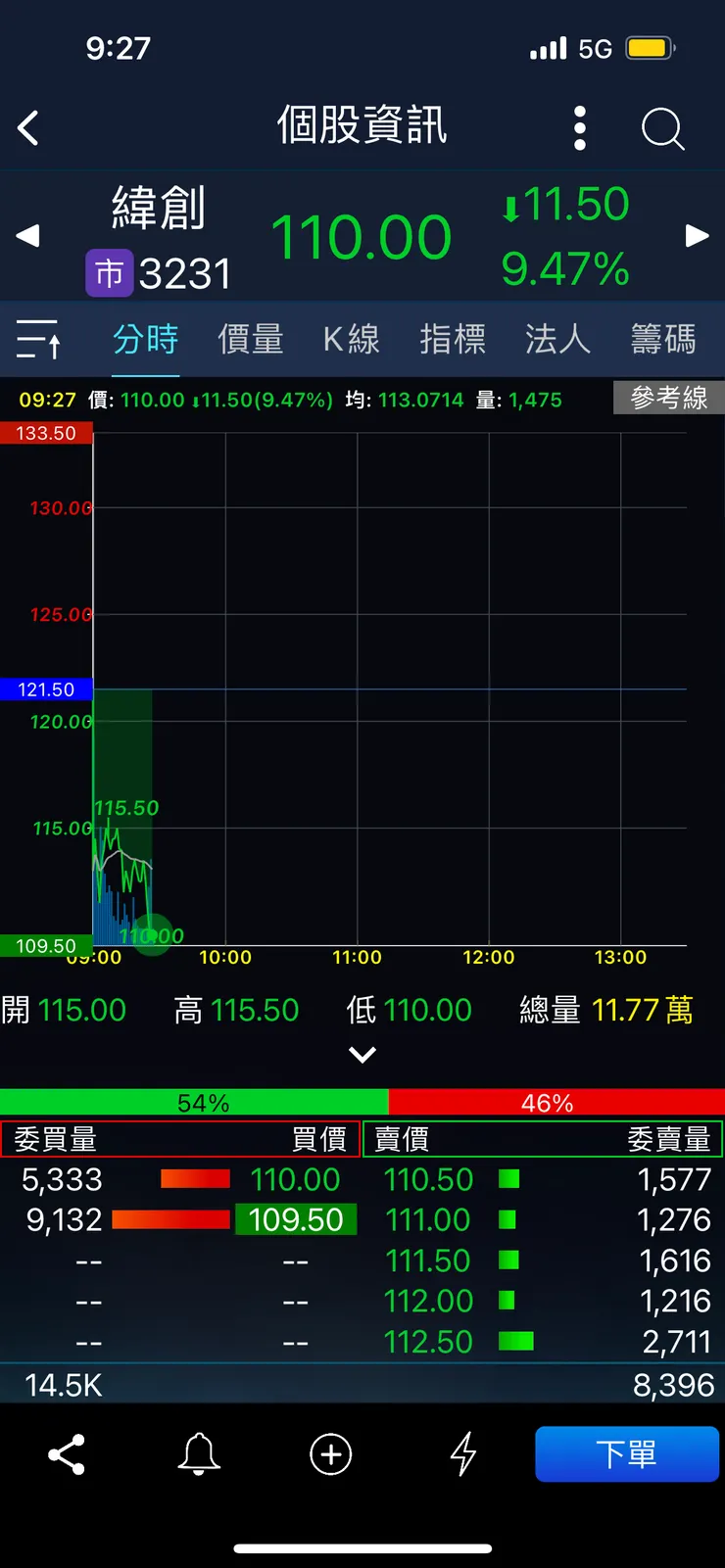Screen dimensions: 725x1568
Task: Collapse the chart summary with the down chevron
Action: 362,1055
